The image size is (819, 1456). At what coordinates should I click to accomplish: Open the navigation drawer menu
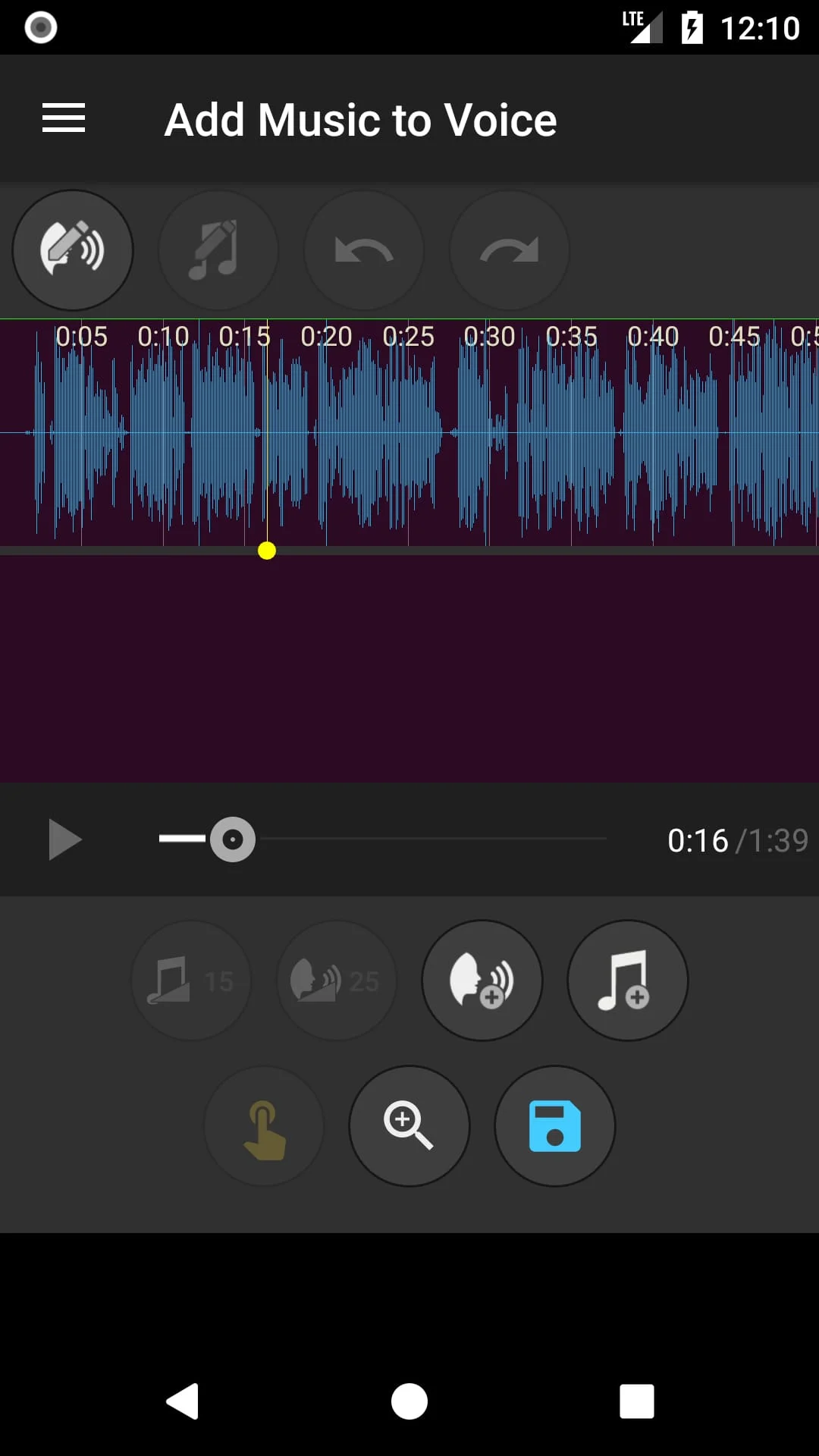[64, 118]
